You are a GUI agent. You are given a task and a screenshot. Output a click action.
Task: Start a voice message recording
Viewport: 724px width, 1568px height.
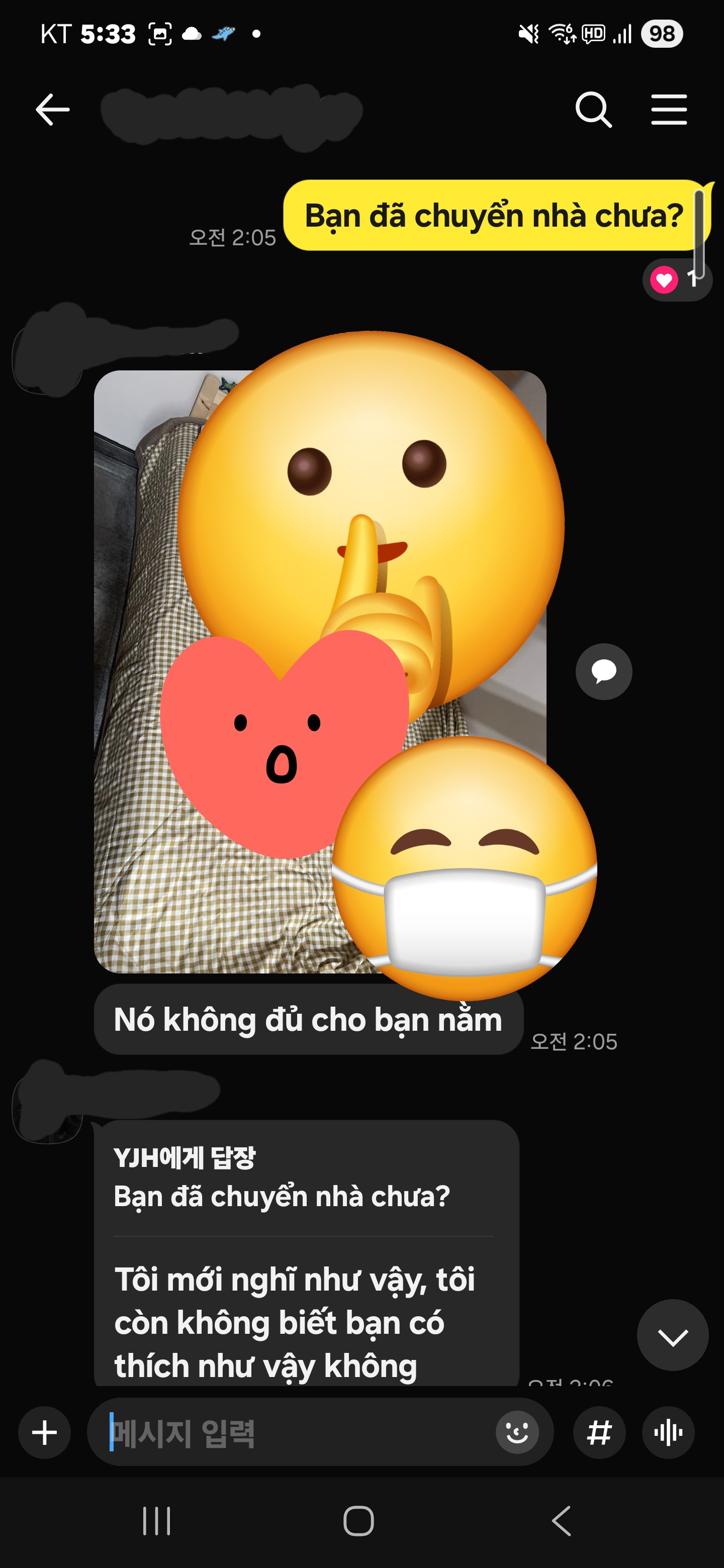click(668, 1432)
